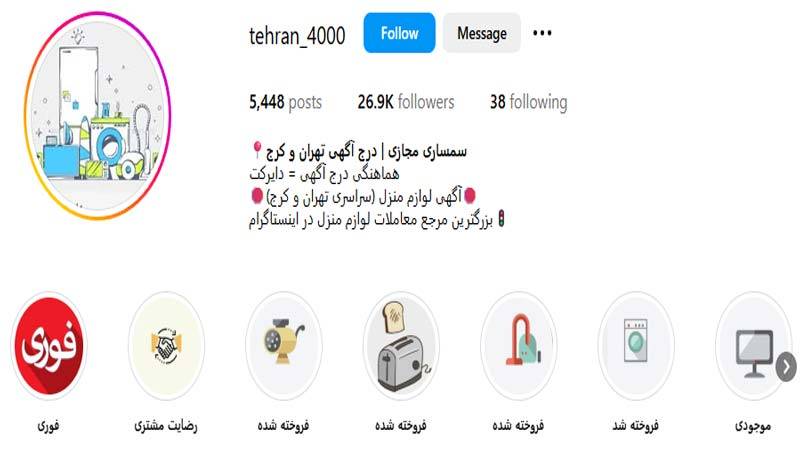Open the toaster فروخته شده highlight
Viewport: 800px width, 450px height.
(400, 346)
